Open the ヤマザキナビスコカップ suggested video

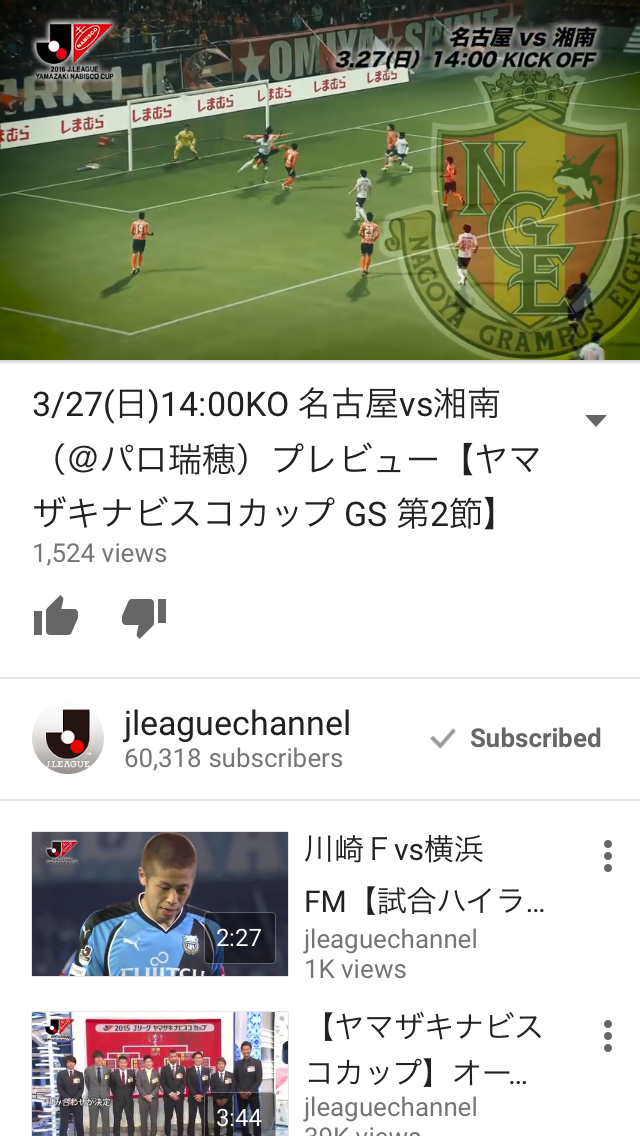pyautogui.click(x=160, y=1073)
